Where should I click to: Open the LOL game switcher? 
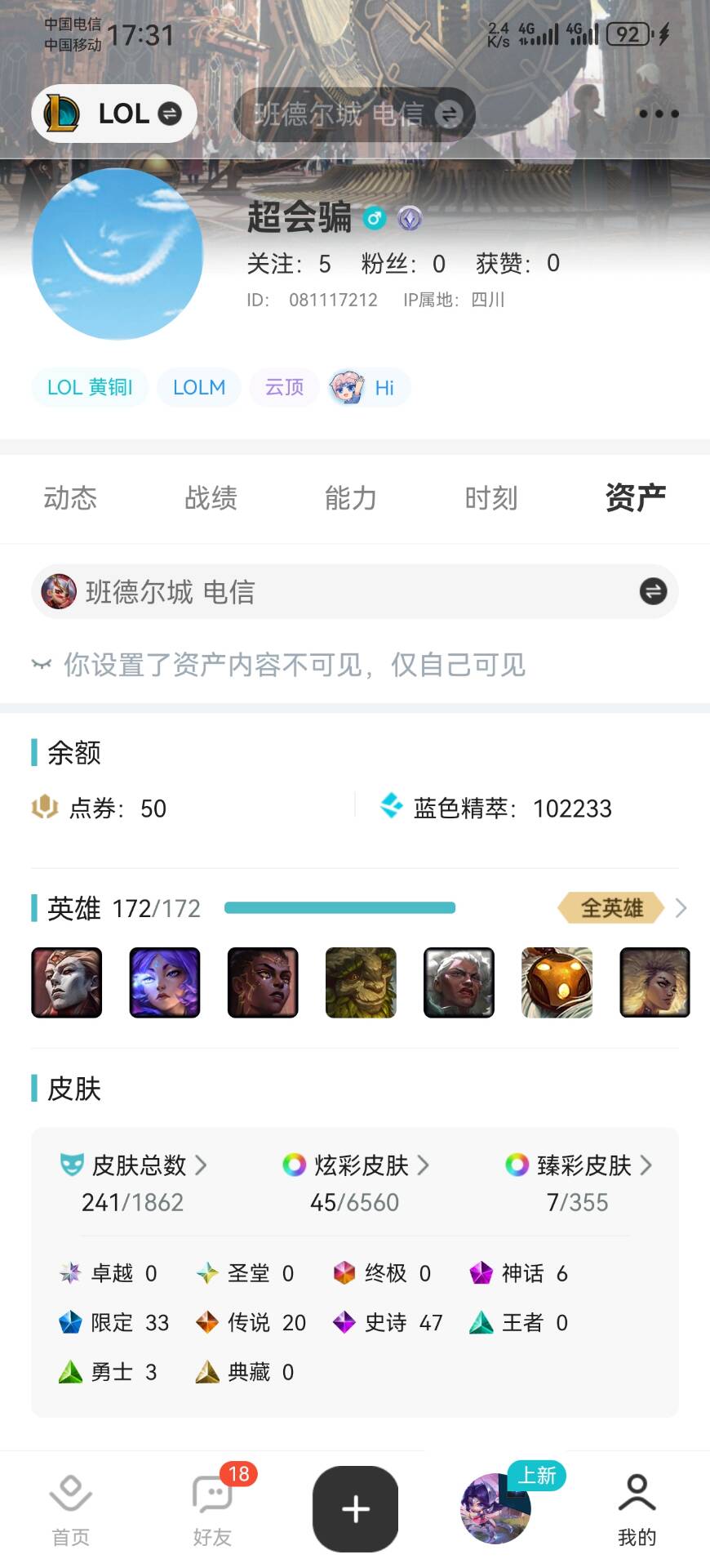pos(114,114)
